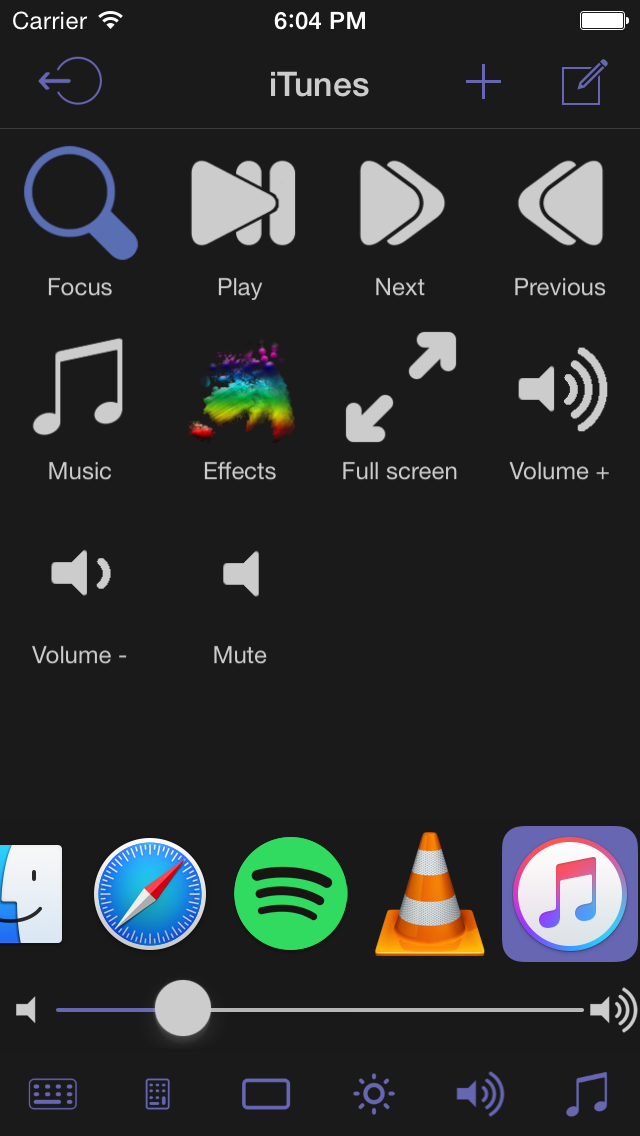Image resolution: width=640 pixels, height=1136 pixels.
Task: Select the VLC cone app icon
Action: click(430, 895)
